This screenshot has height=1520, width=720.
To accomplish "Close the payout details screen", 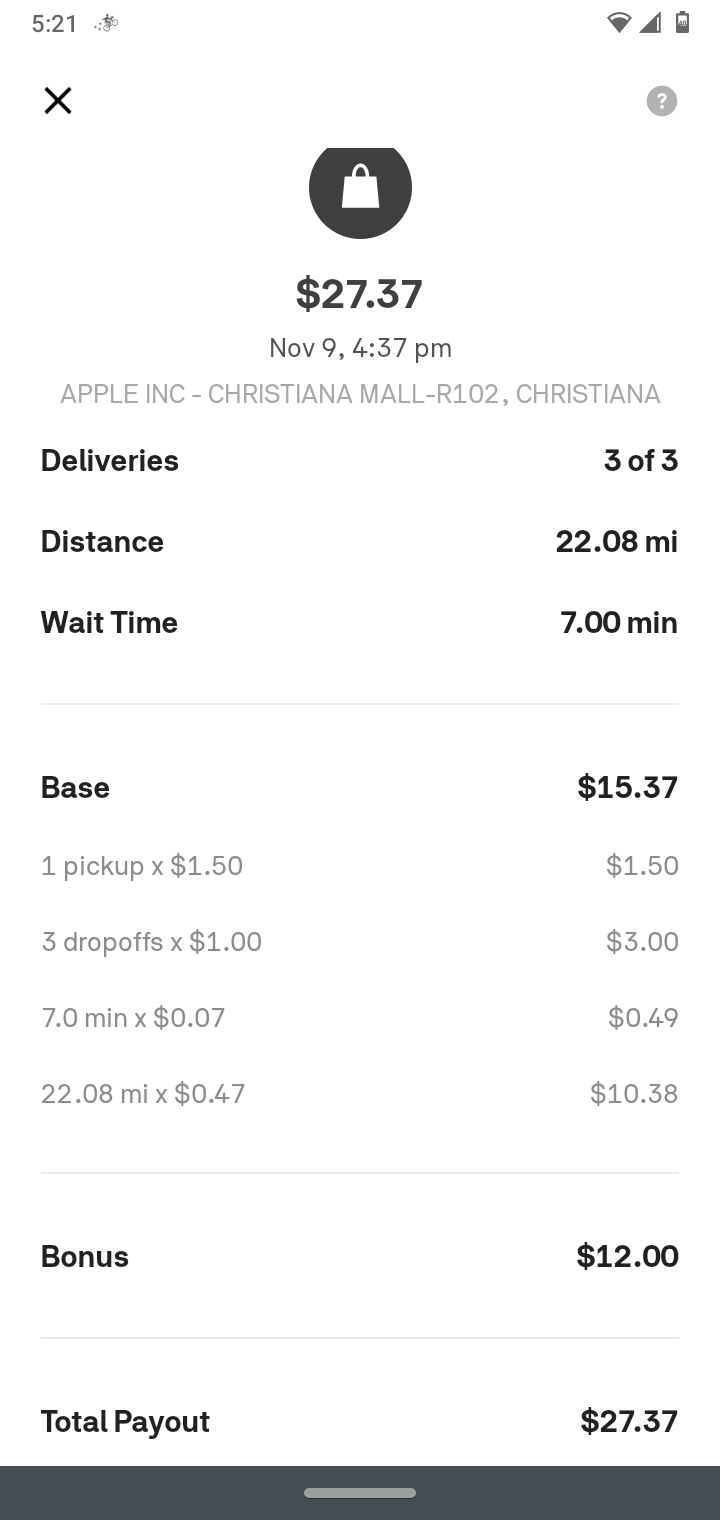I will click(57, 100).
